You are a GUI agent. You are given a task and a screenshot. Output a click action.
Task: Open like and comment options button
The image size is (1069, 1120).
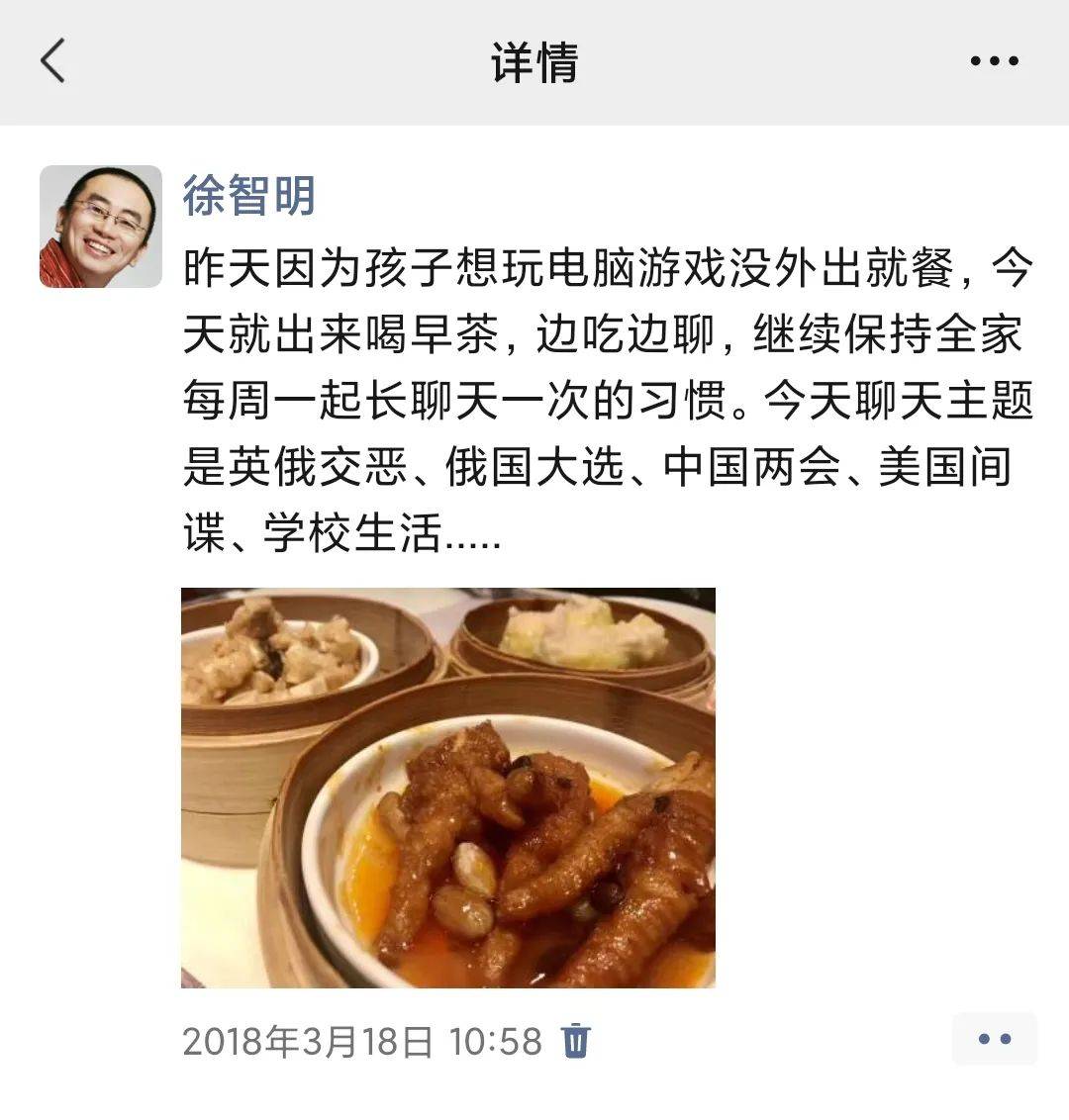point(994,1039)
